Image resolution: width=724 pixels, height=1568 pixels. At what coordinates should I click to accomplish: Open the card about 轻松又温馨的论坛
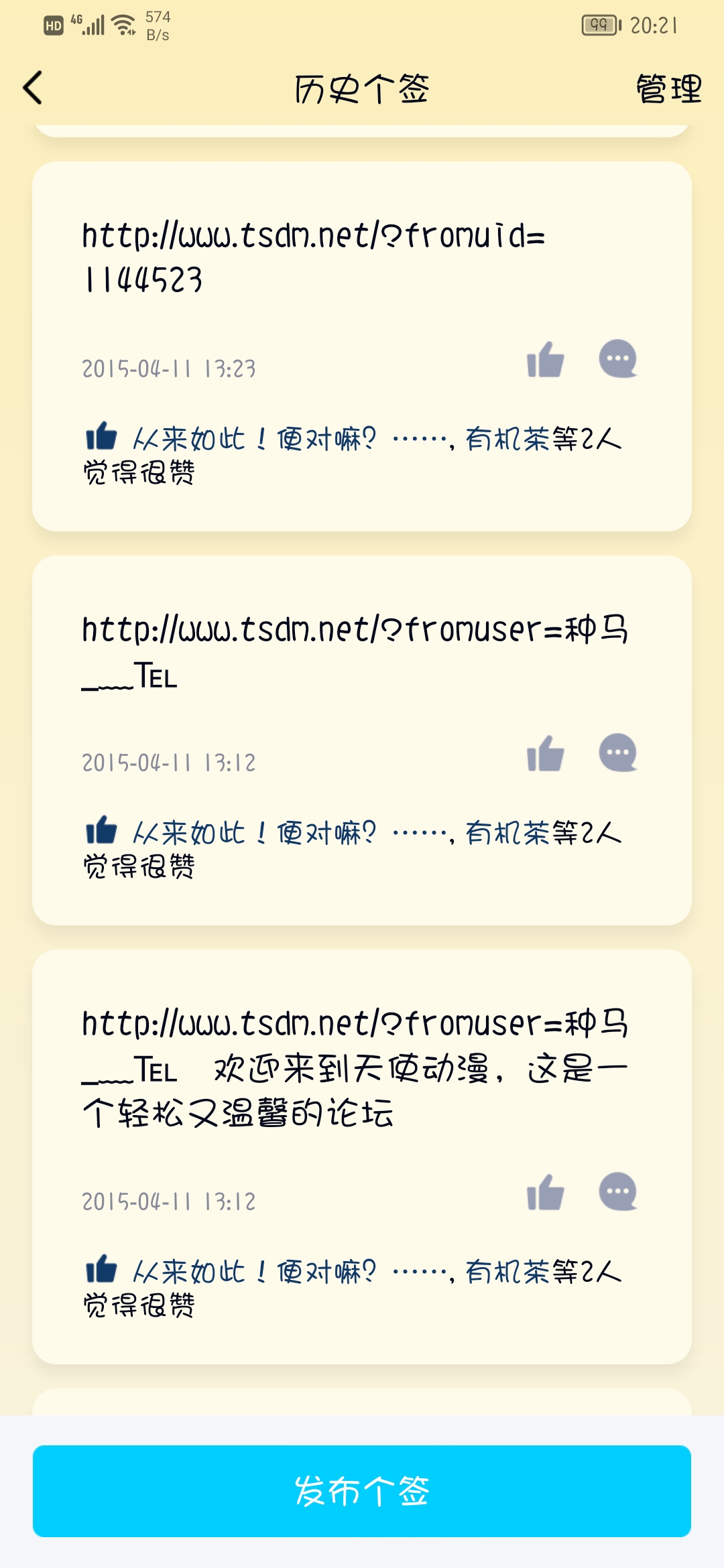(354, 1068)
